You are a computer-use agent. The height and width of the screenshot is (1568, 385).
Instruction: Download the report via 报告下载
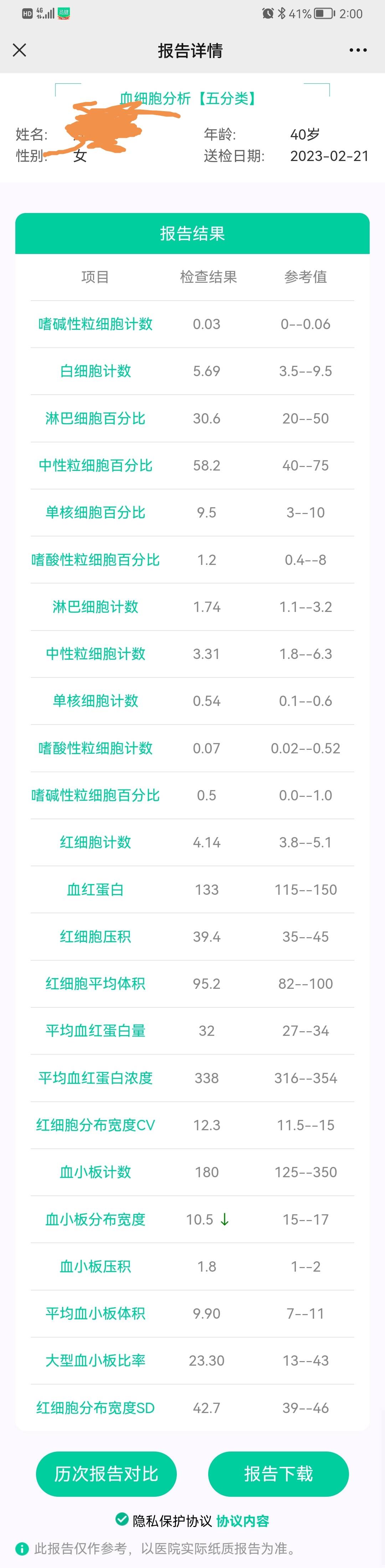278,1474
